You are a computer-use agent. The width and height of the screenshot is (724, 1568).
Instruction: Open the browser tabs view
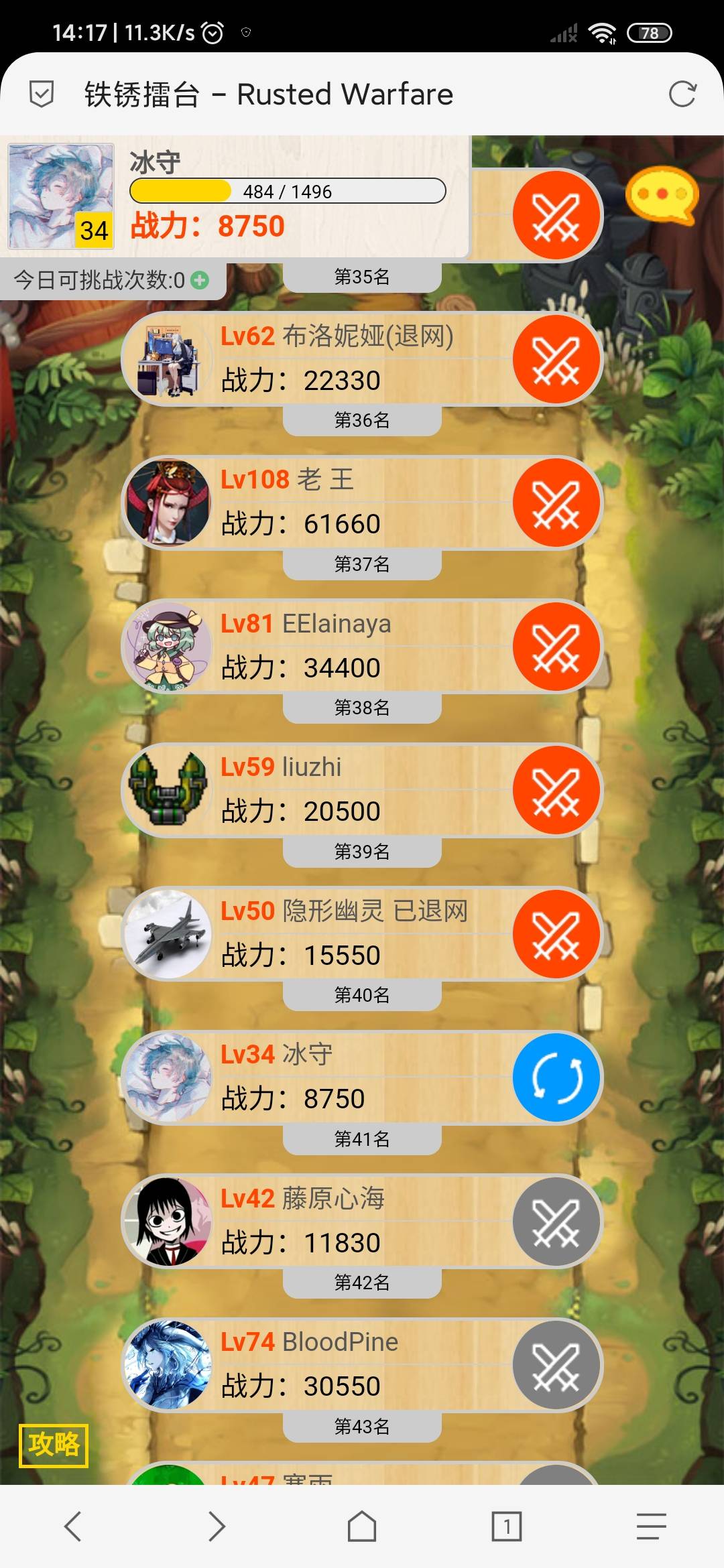click(x=507, y=1526)
